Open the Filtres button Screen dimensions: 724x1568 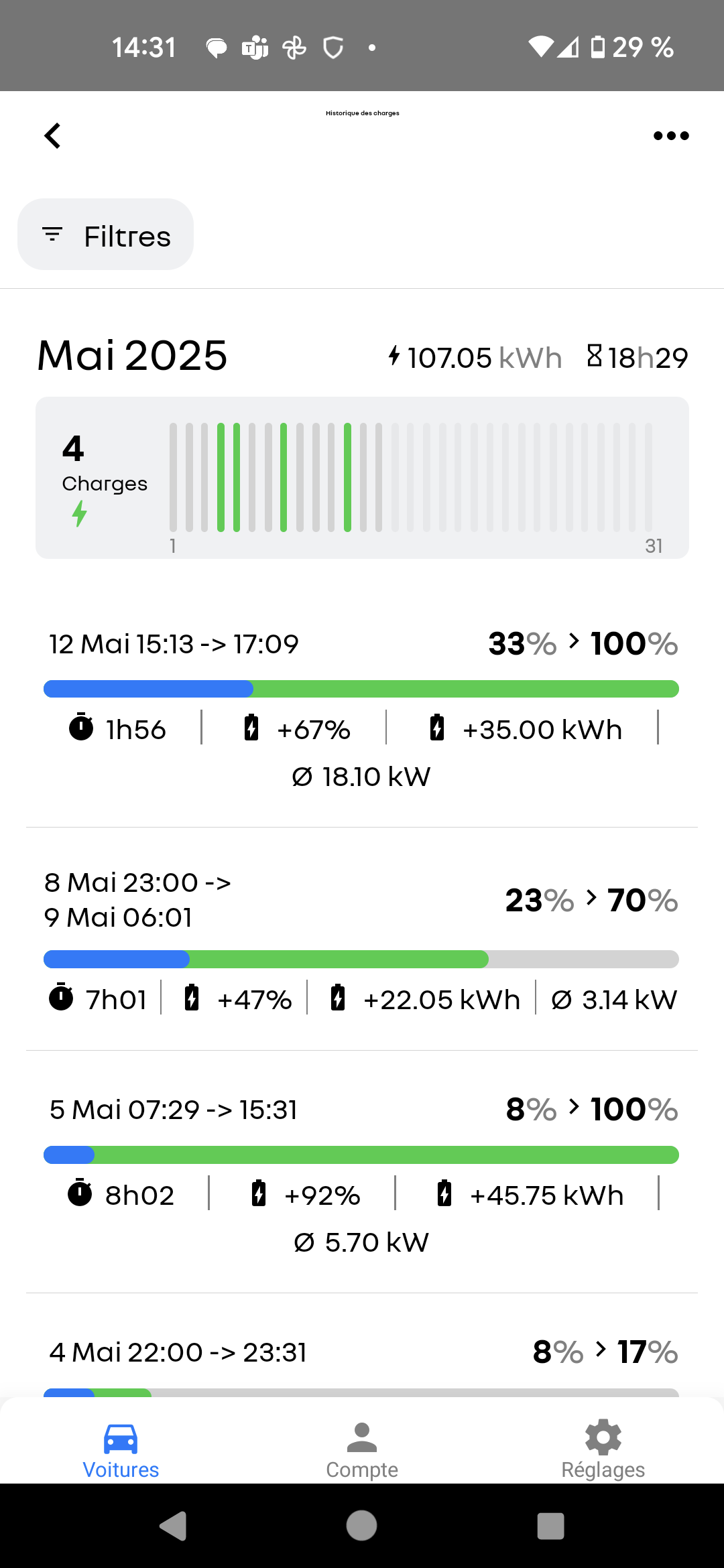[x=105, y=235]
